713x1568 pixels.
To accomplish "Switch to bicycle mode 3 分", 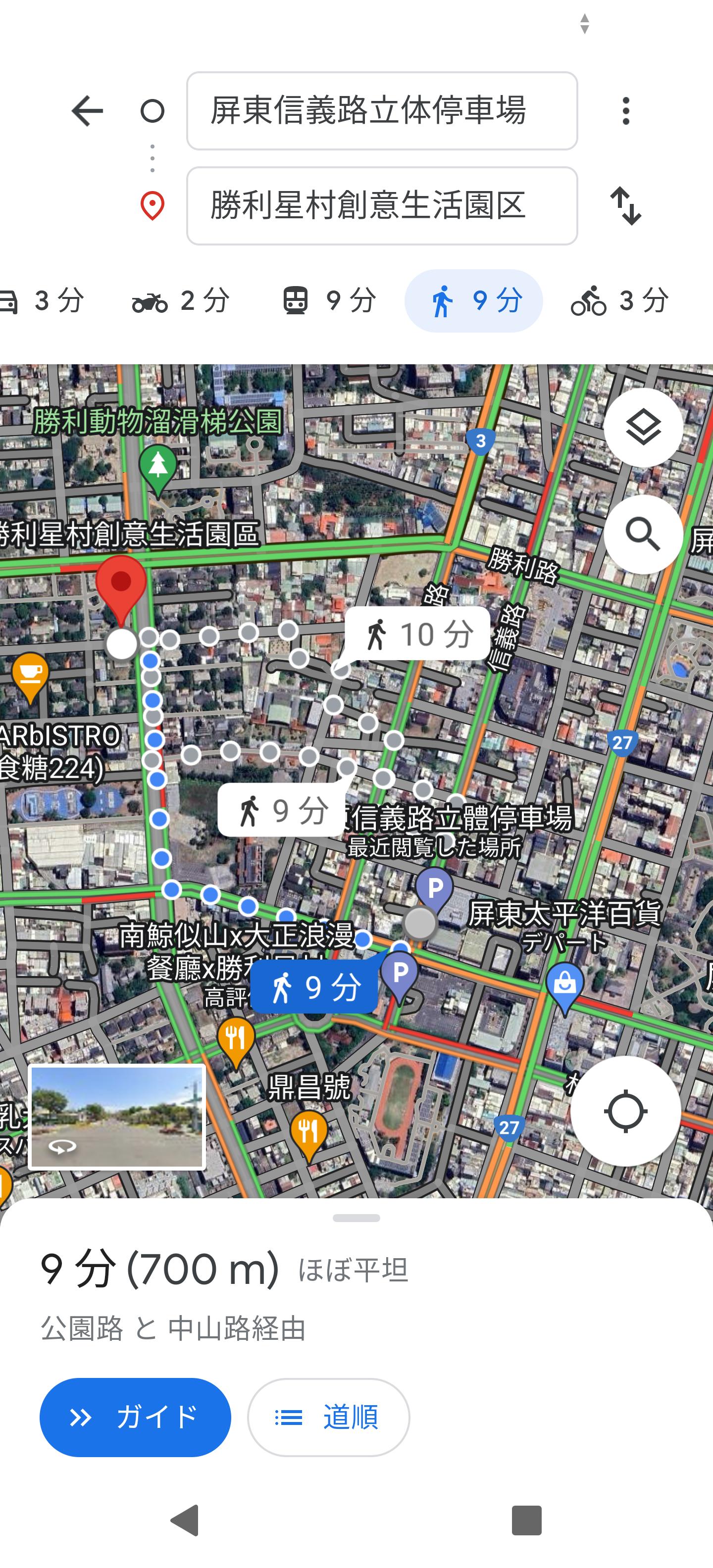I will (620, 301).
